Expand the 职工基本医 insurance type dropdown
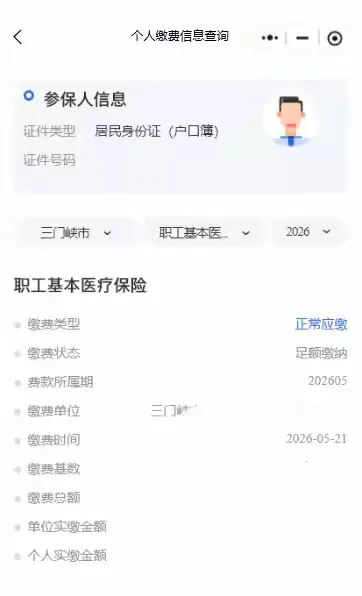Viewport: 362px width, 596px height. 205,232
